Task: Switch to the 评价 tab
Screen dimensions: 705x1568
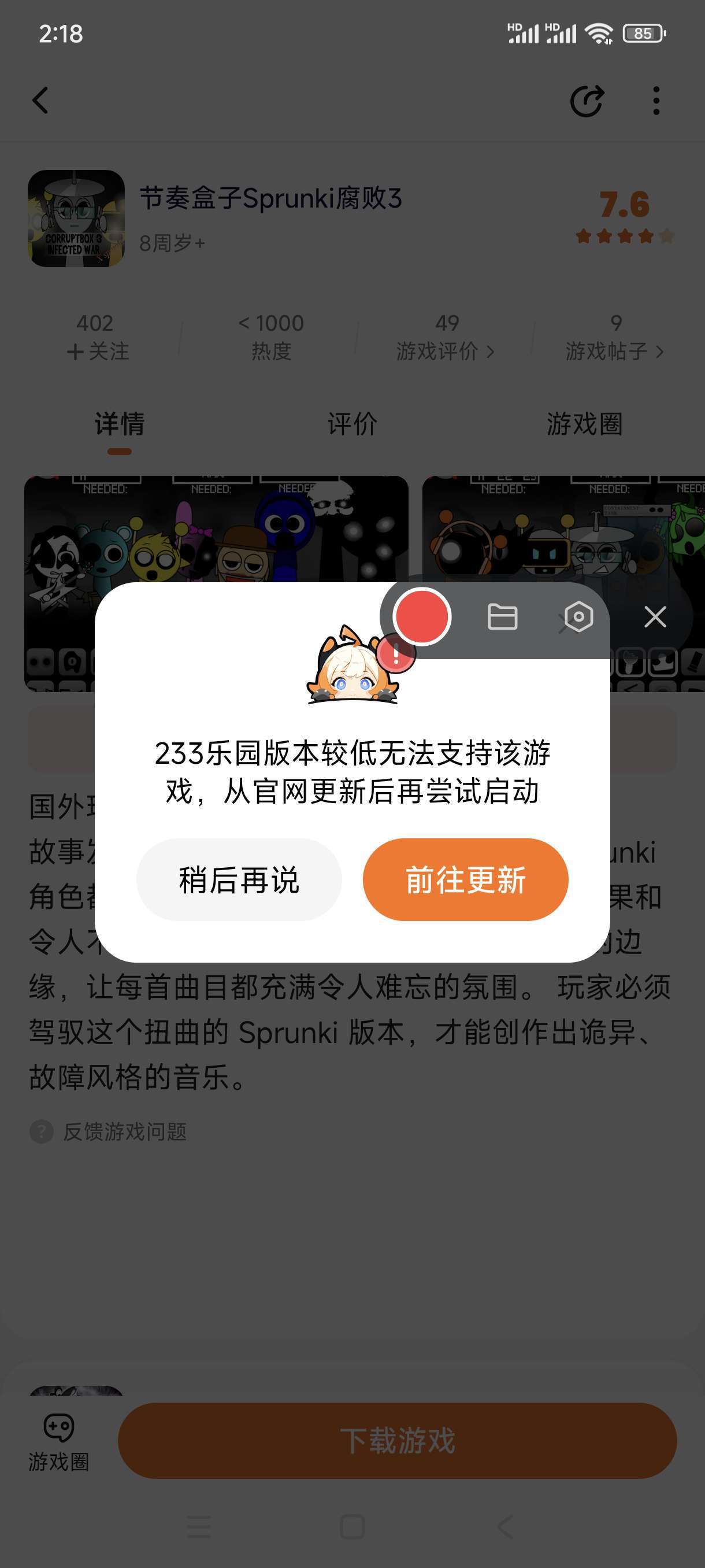Action: click(x=352, y=424)
